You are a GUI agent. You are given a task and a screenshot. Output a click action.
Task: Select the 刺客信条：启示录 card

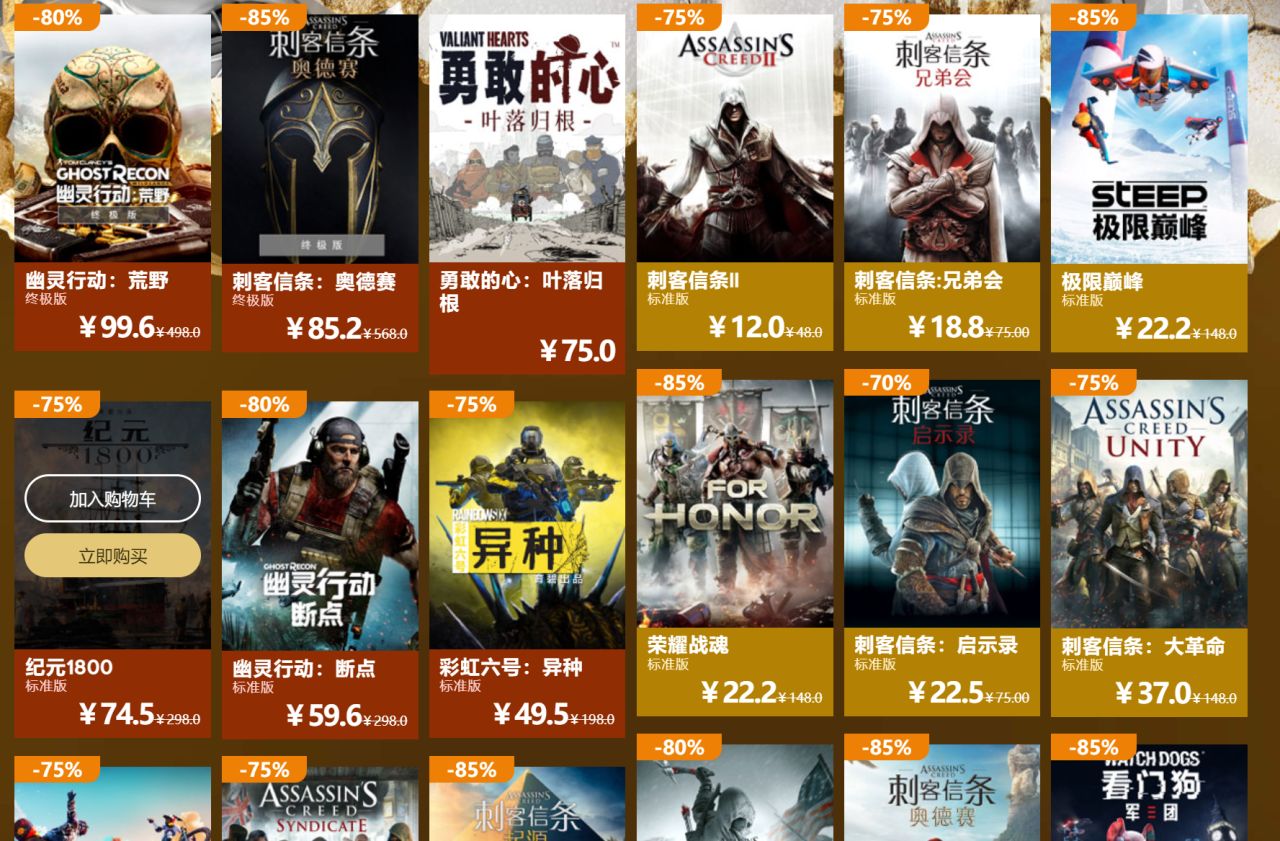pyautogui.click(x=942, y=503)
